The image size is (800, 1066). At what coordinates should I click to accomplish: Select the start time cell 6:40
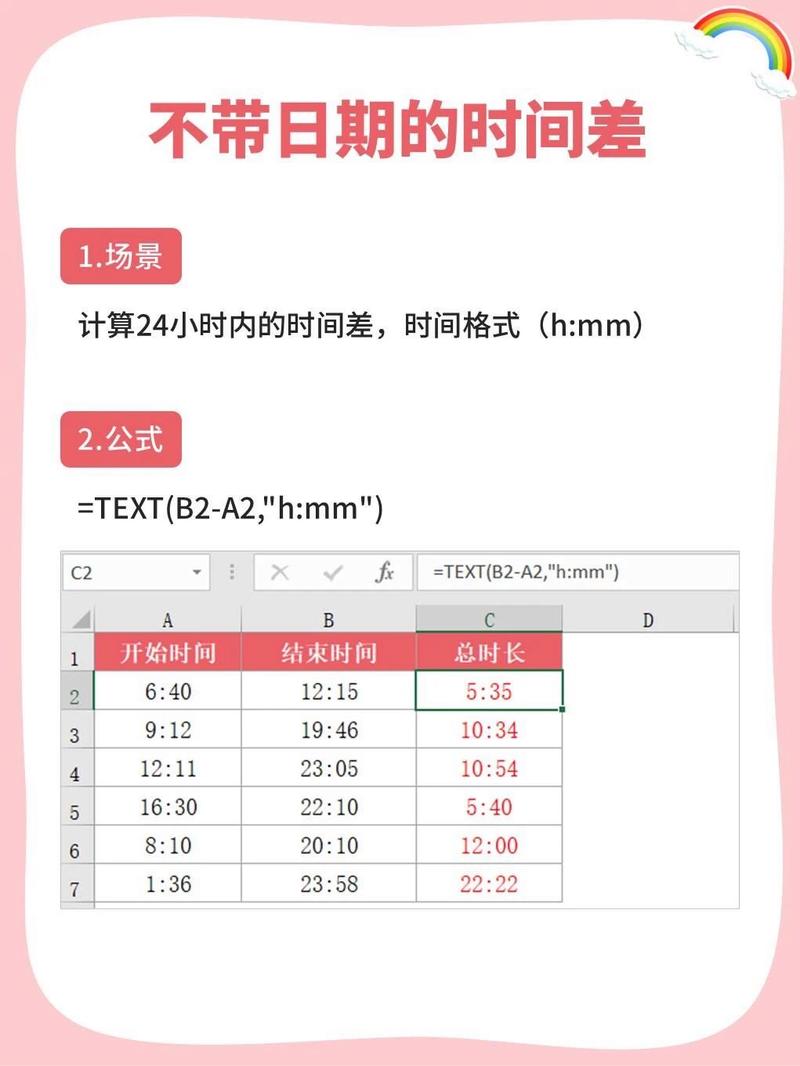tap(168, 691)
